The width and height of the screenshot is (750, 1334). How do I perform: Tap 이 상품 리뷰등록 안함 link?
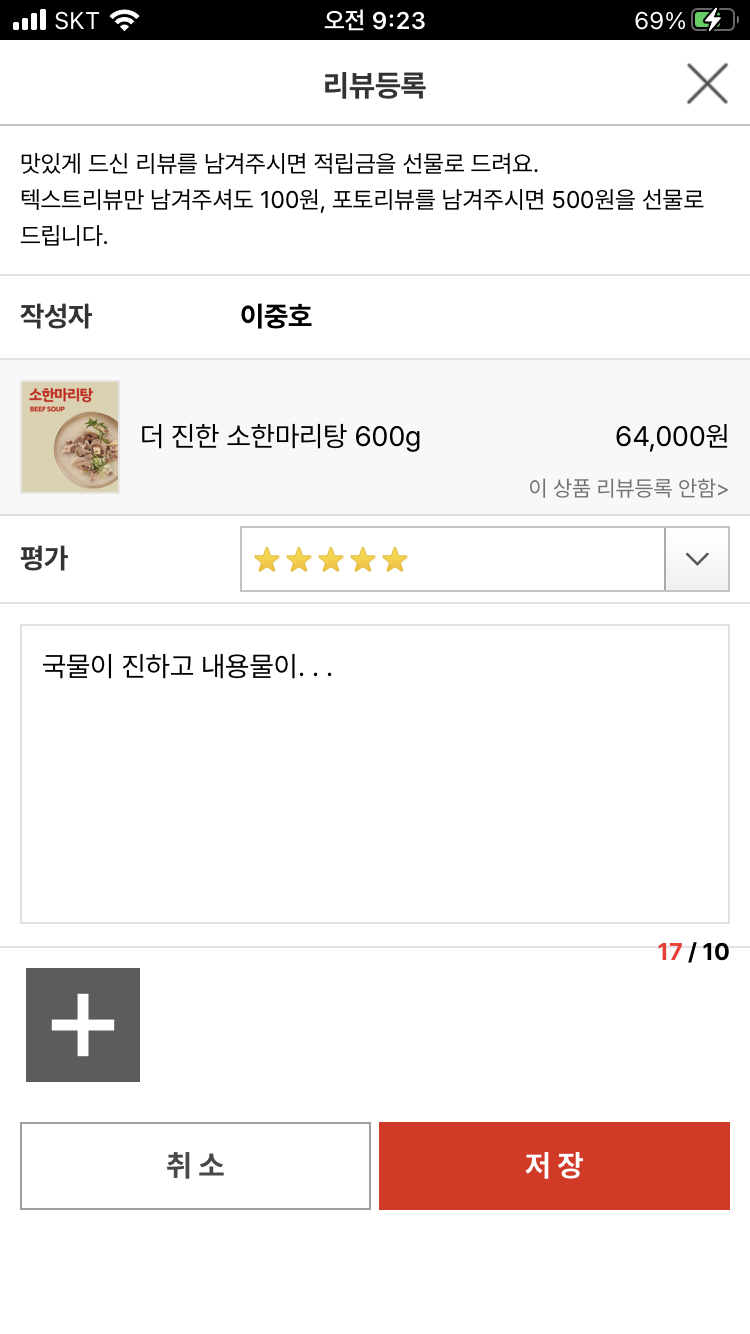pyautogui.click(x=628, y=488)
